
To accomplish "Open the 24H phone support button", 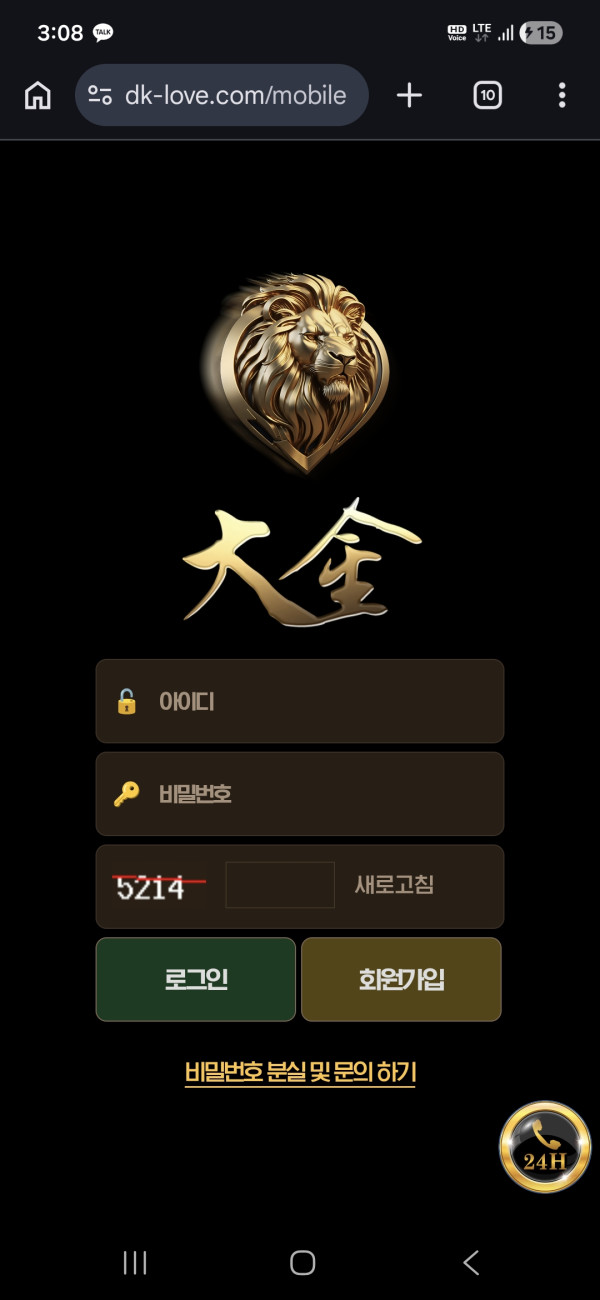I will [545, 1147].
